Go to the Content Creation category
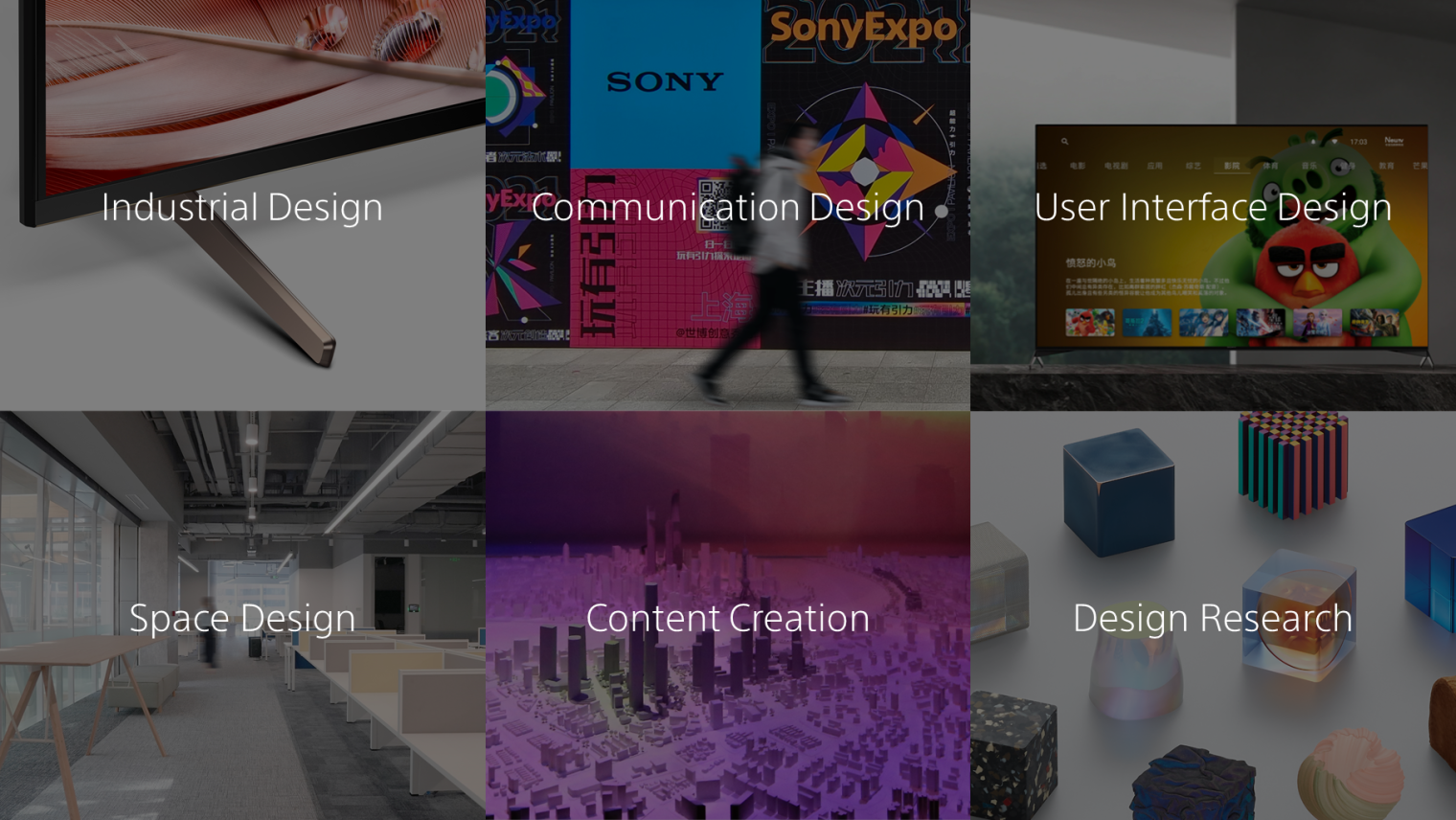Image resolution: width=1456 pixels, height=820 pixels. 727,618
